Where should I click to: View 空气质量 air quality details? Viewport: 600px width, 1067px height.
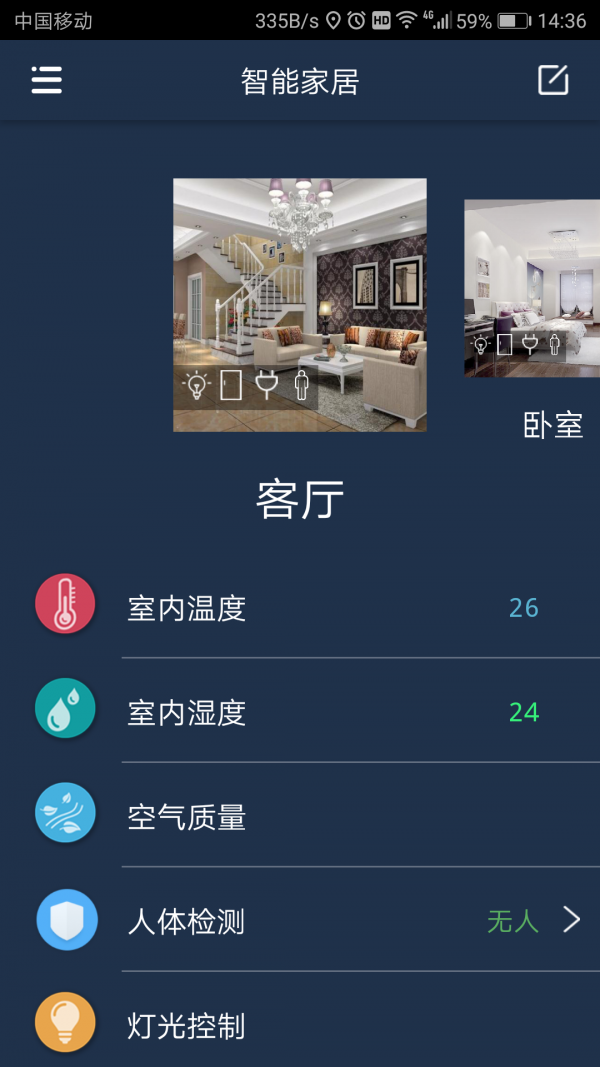[x=300, y=815]
